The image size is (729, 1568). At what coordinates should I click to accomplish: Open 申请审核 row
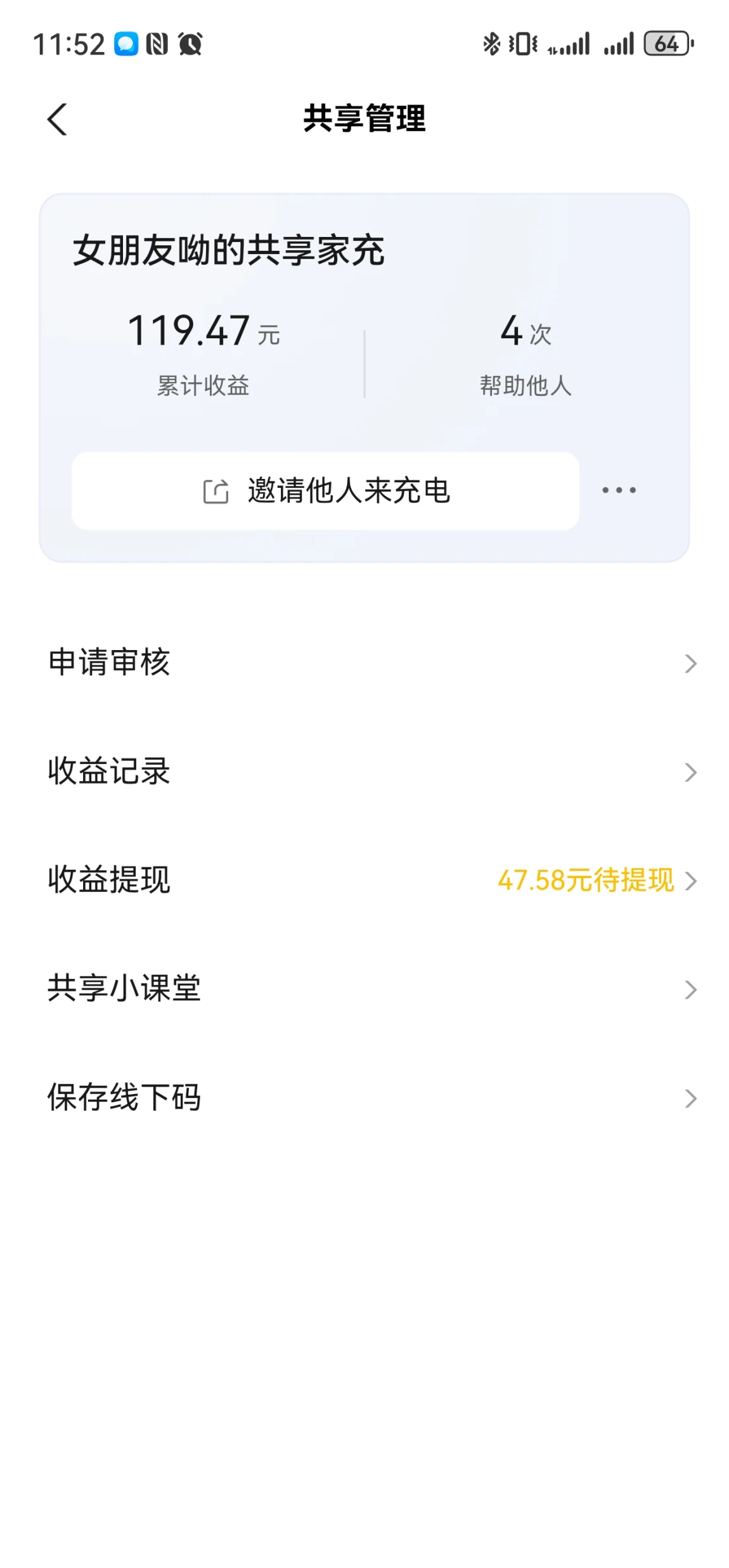pyautogui.click(x=364, y=663)
